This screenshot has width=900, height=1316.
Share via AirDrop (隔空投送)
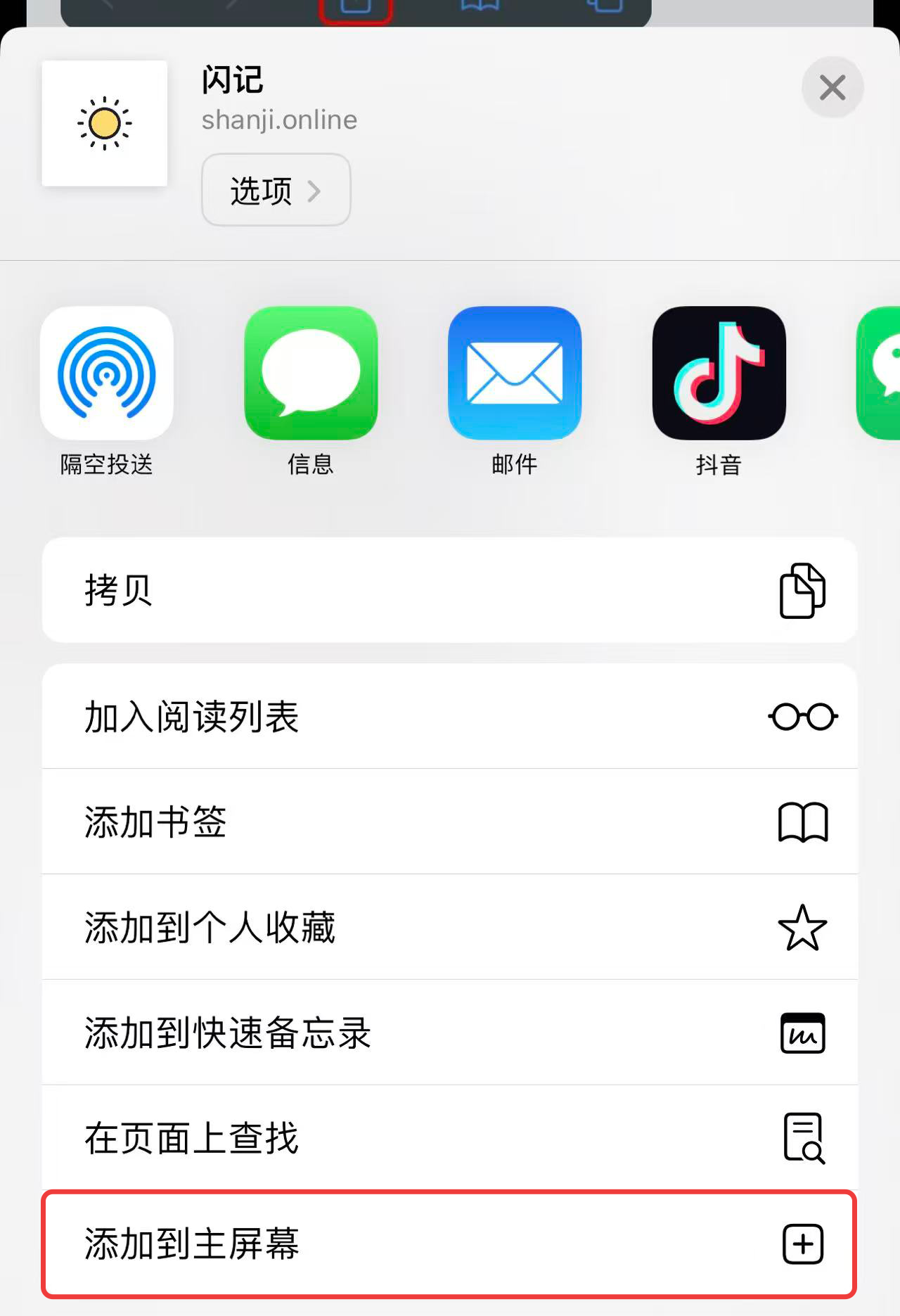[x=107, y=373]
